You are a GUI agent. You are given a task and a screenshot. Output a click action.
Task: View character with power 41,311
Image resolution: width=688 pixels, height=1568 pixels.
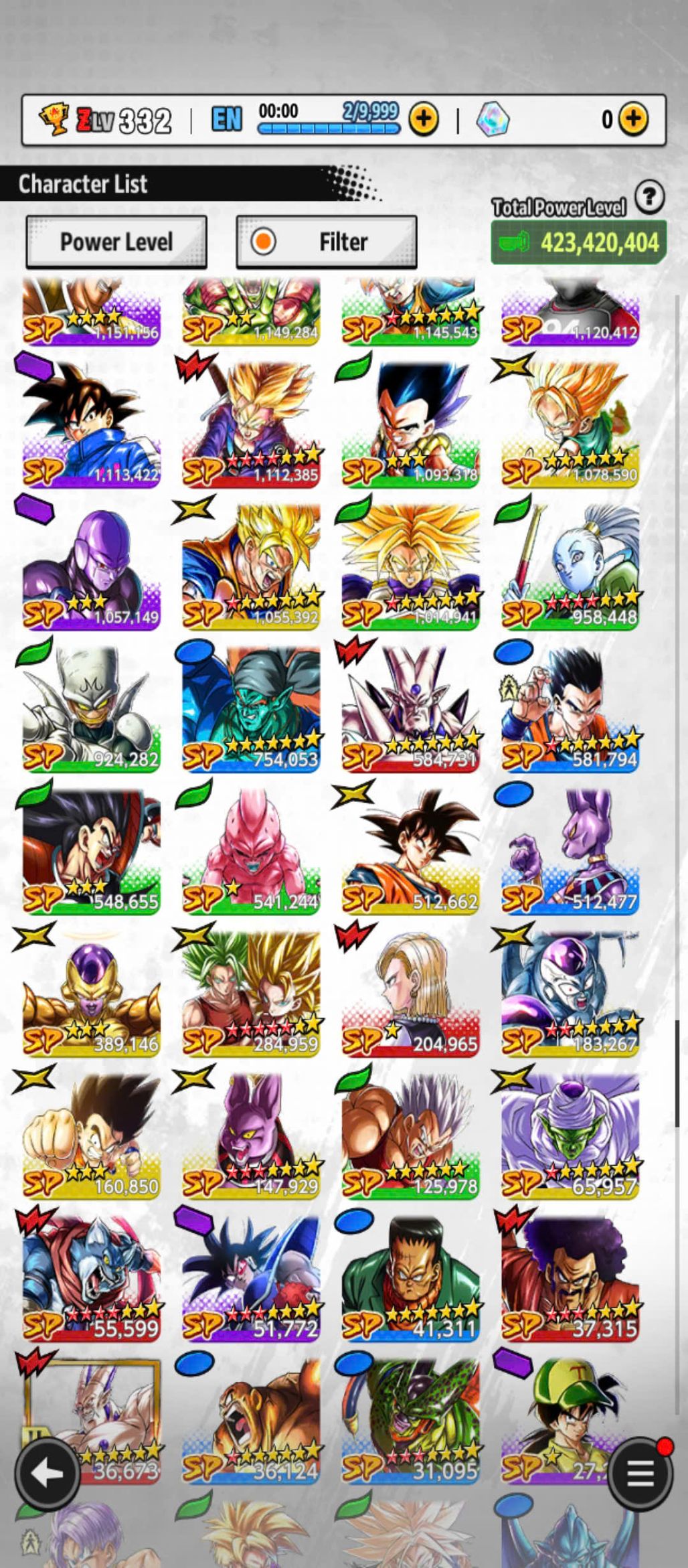pyautogui.click(x=410, y=1279)
